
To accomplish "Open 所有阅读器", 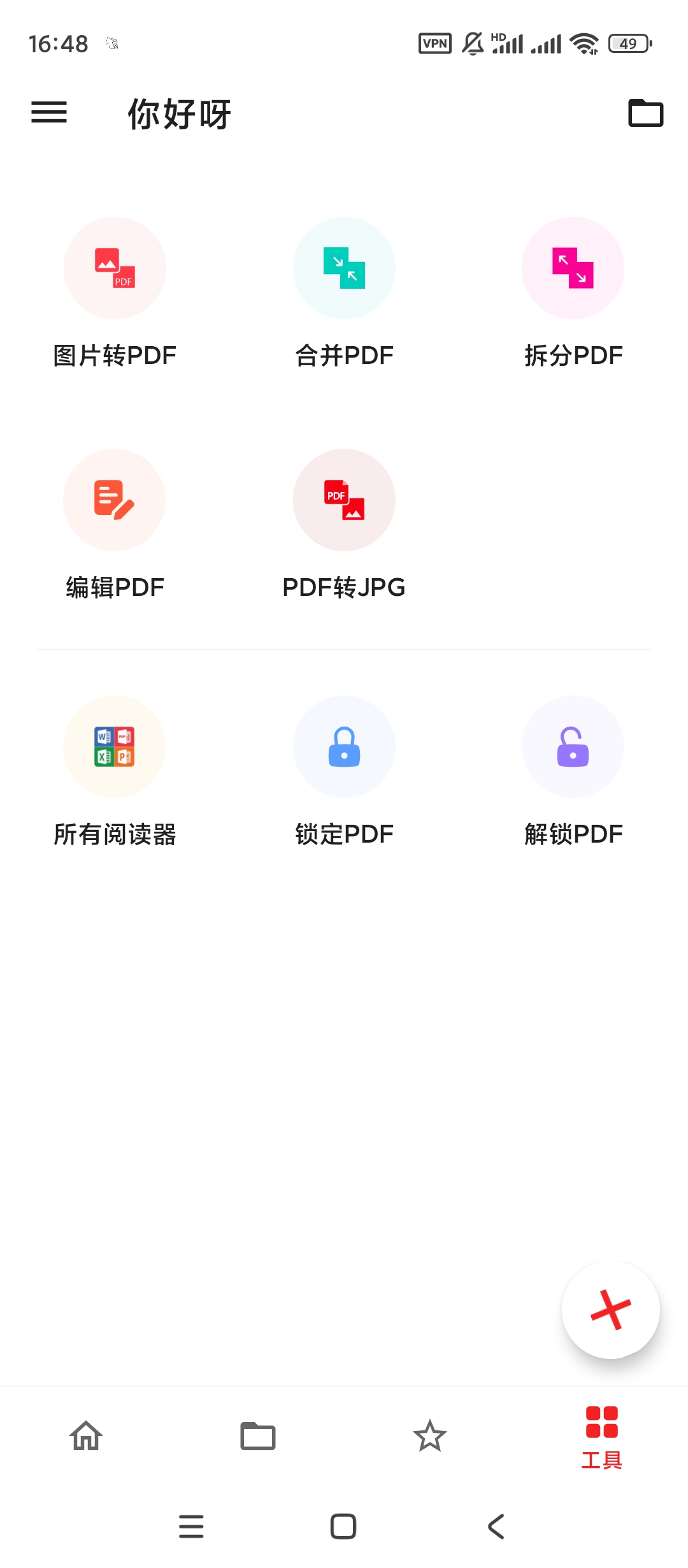I will pyautogui.click(x=115, y=747).
